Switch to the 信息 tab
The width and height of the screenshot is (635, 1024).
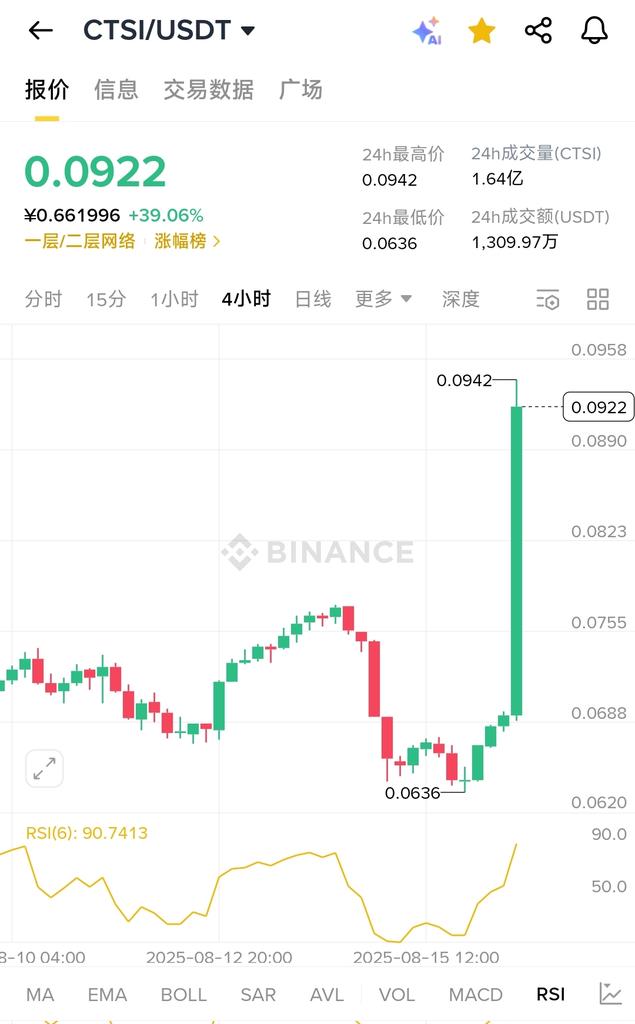[x=116, y=90]
